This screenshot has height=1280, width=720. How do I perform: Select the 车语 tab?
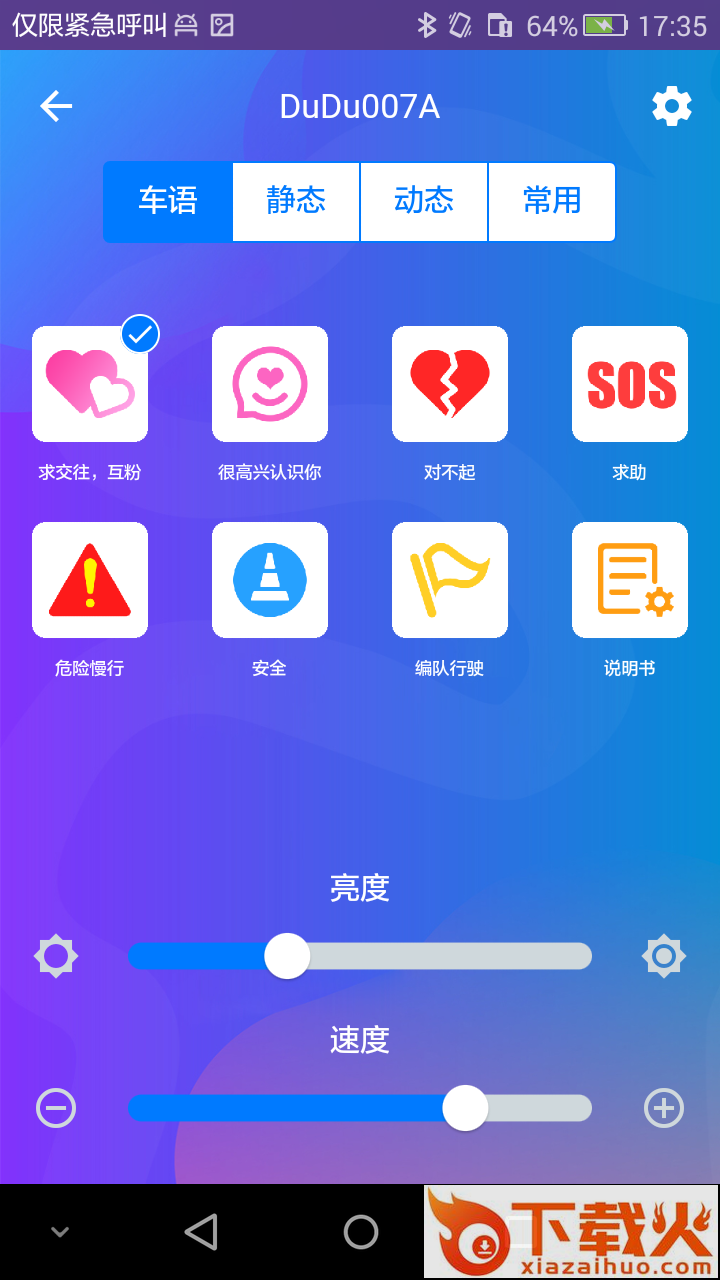[x=168, y=201]
